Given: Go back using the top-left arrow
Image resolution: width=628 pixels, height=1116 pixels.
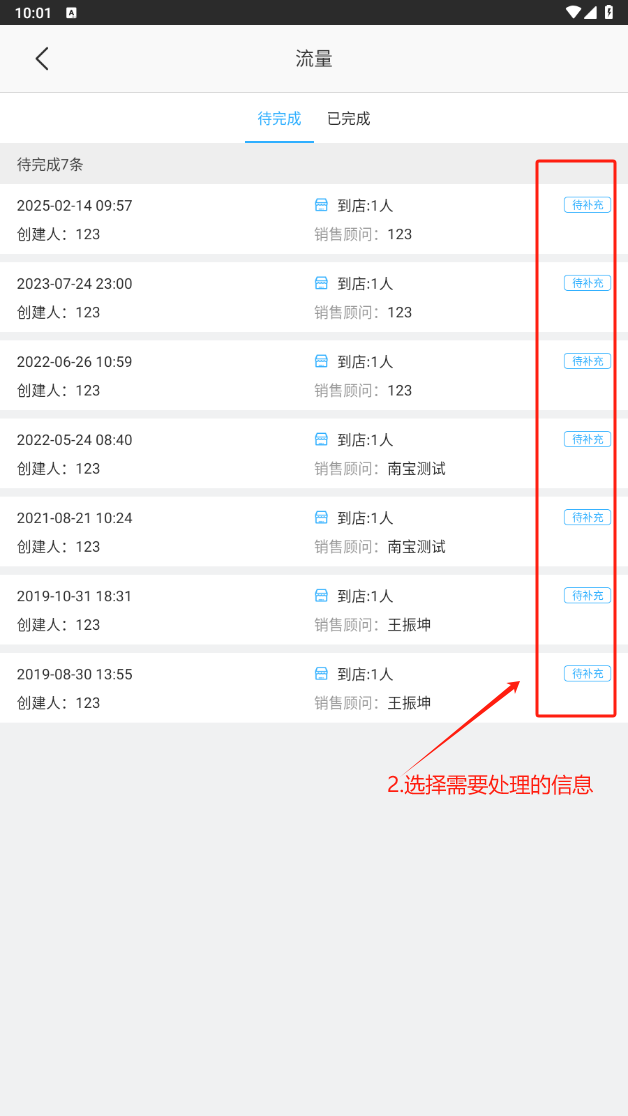Looking at the screenshot, I should (42, 59).
